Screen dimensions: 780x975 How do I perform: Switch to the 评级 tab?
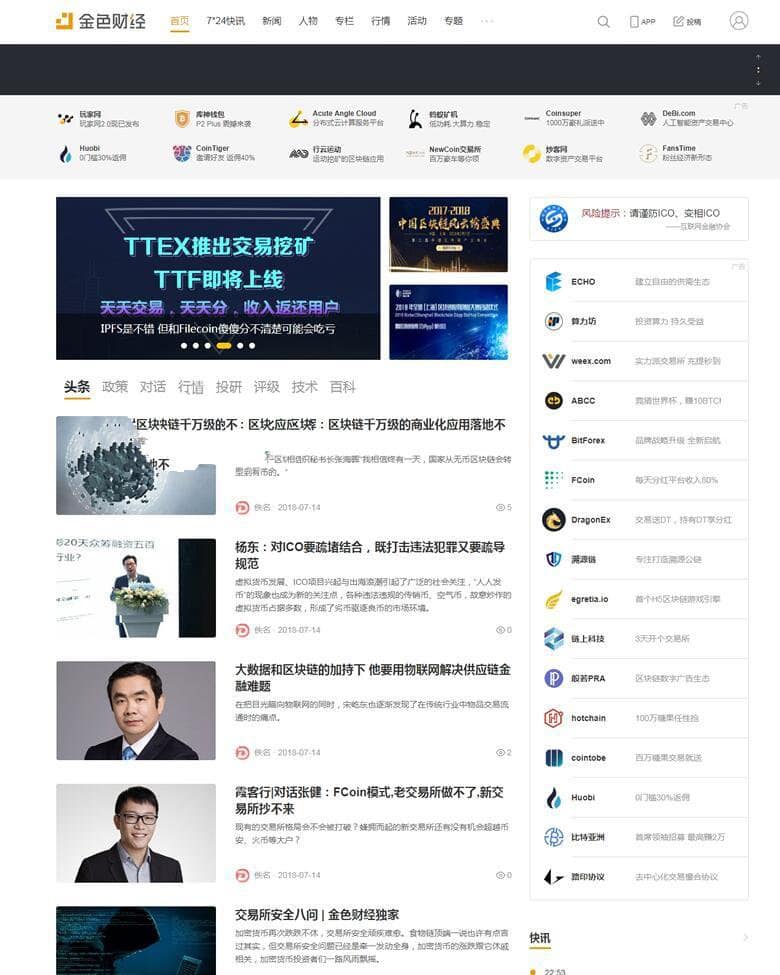coord(267,387)
